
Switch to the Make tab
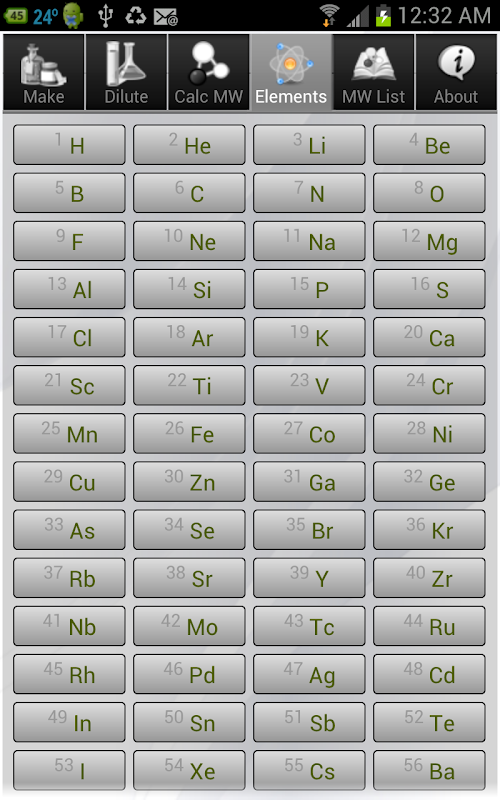[x=43, y=72]
